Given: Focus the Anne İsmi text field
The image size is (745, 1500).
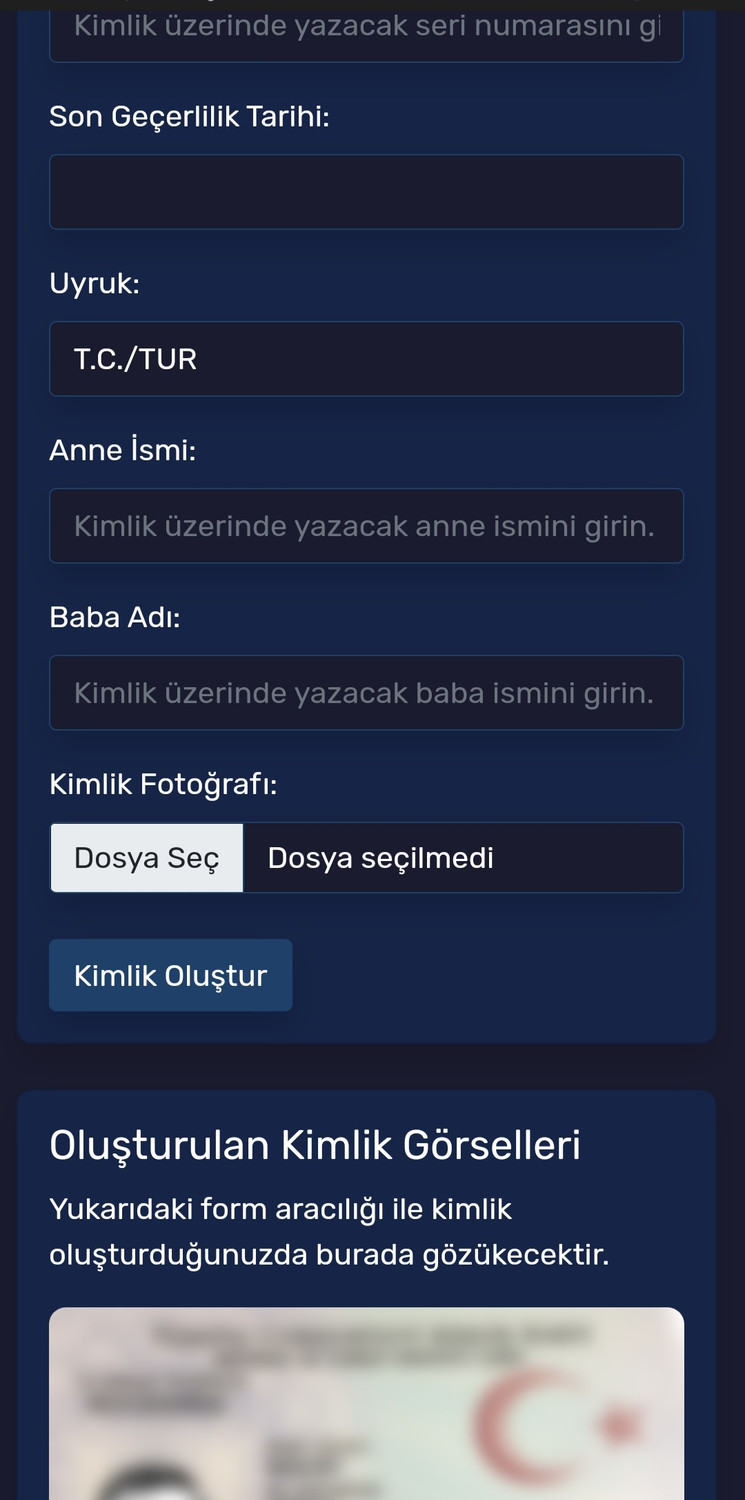Looking at the screenshot, I should 366,526.
